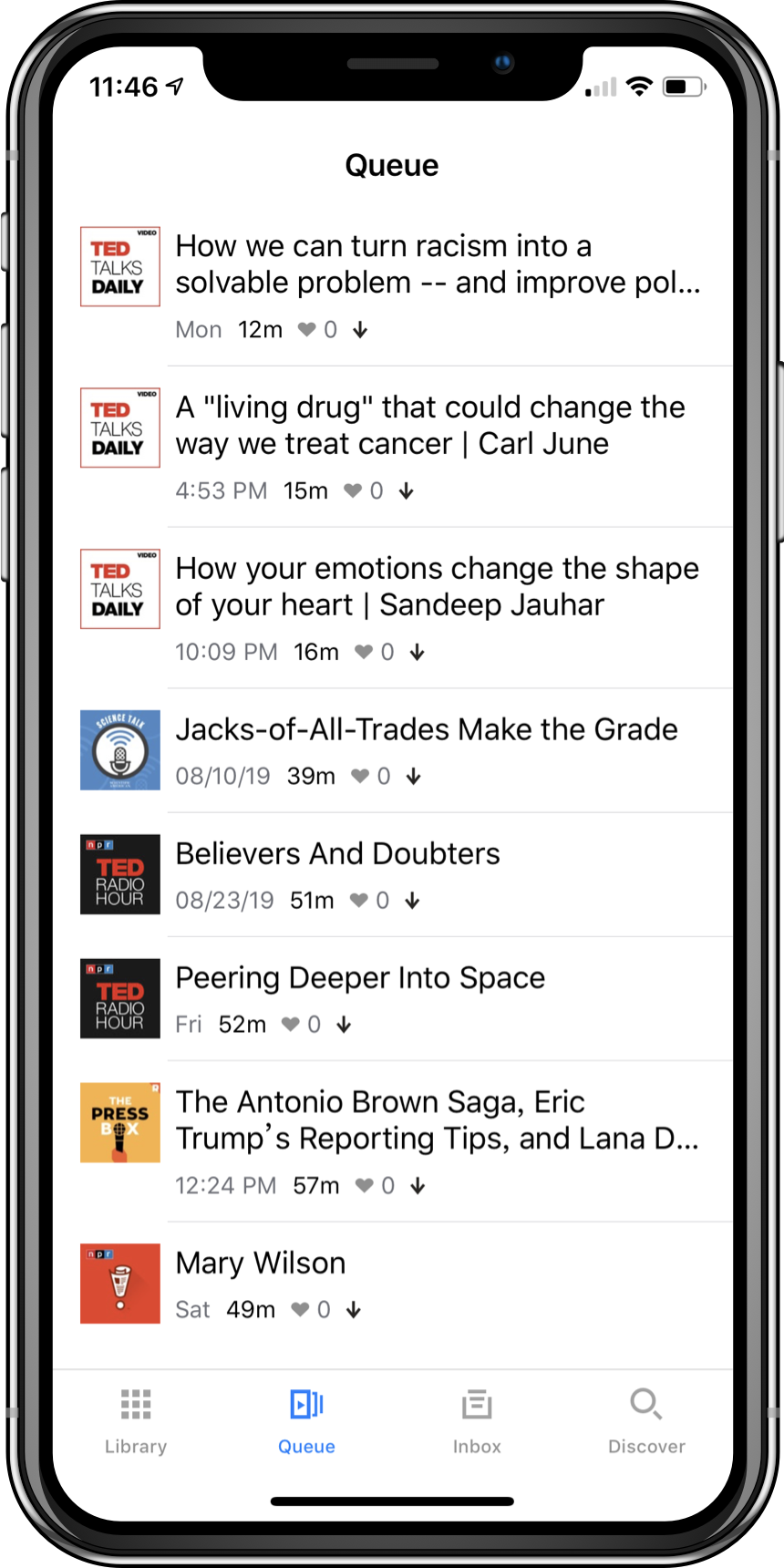Open Peering Deeper Into Space episode
Image resolution: width=784 pixels, height=1568 pixels.
(360, 978)
